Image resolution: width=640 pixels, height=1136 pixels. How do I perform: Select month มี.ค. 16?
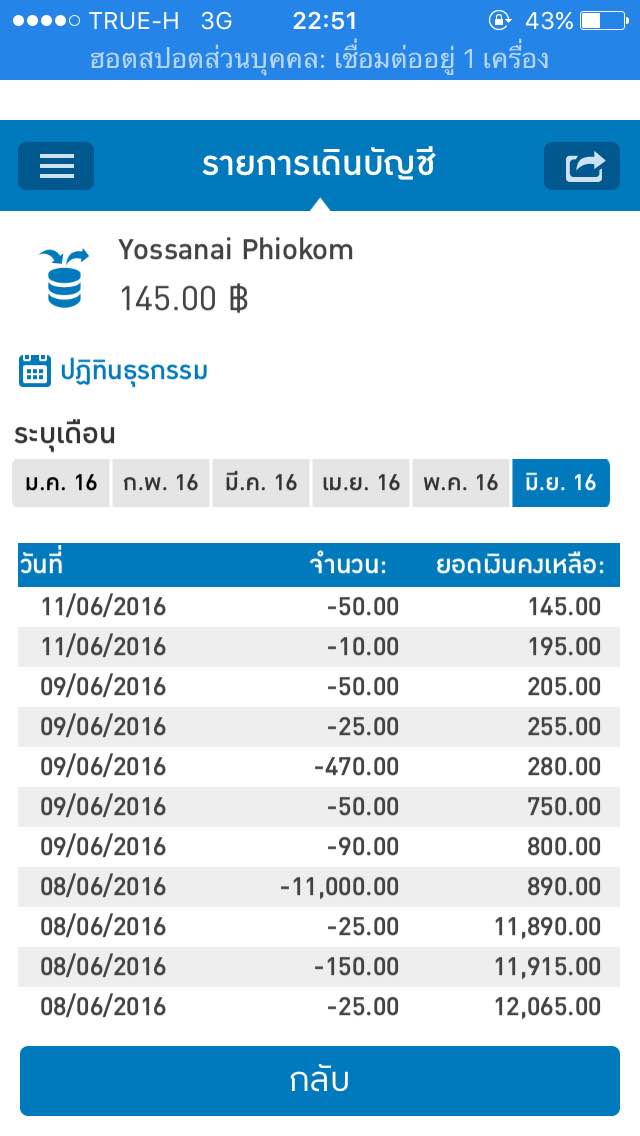[261, 483]
